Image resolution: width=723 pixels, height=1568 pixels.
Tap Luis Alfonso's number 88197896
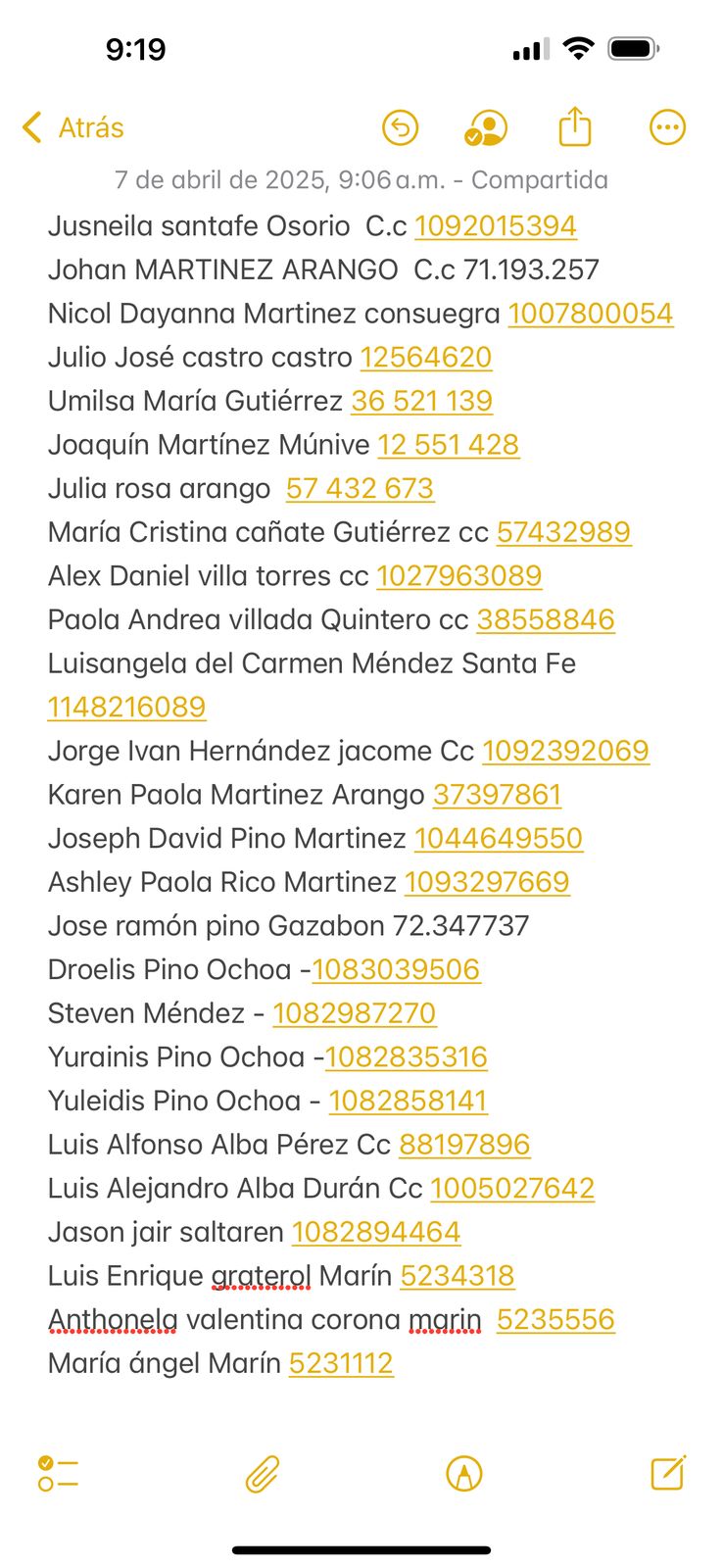point(464,1145)
